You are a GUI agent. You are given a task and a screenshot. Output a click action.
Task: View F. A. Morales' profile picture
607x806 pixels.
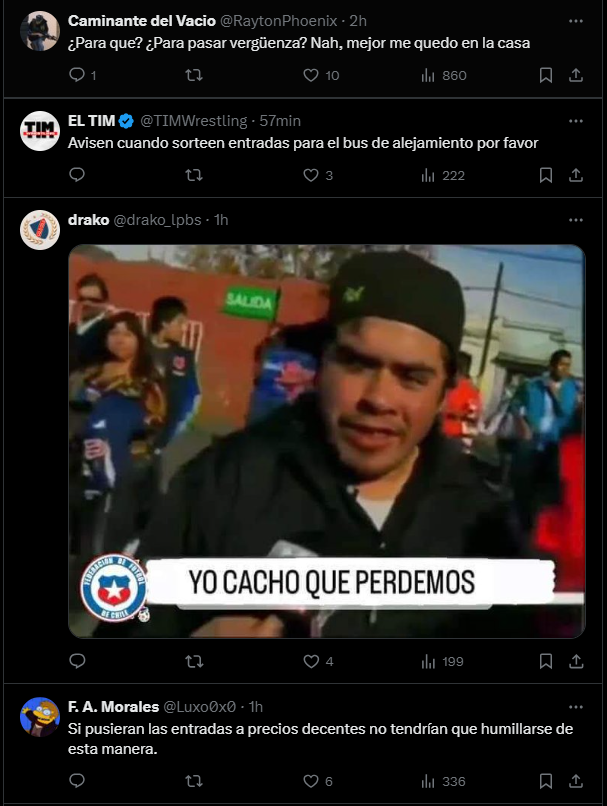coord(40,716)
